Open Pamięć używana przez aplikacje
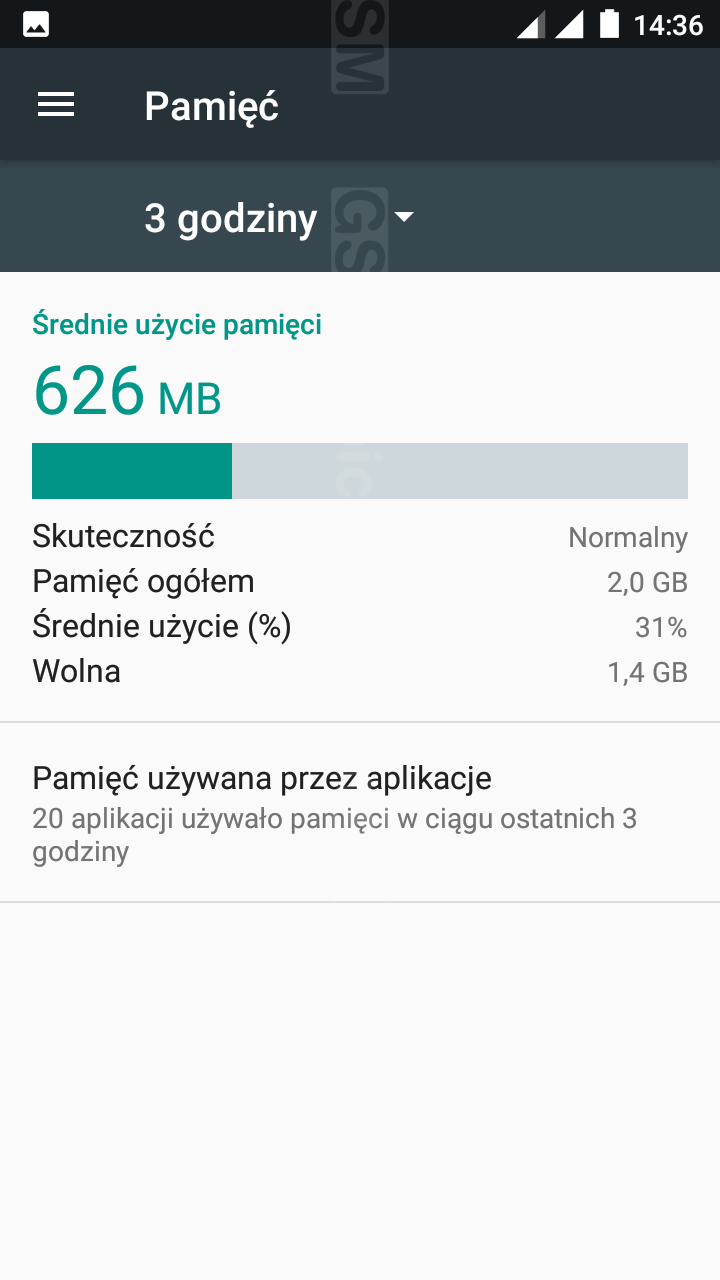Viewport: 720px width, 1280px height. tap(360, 812)
